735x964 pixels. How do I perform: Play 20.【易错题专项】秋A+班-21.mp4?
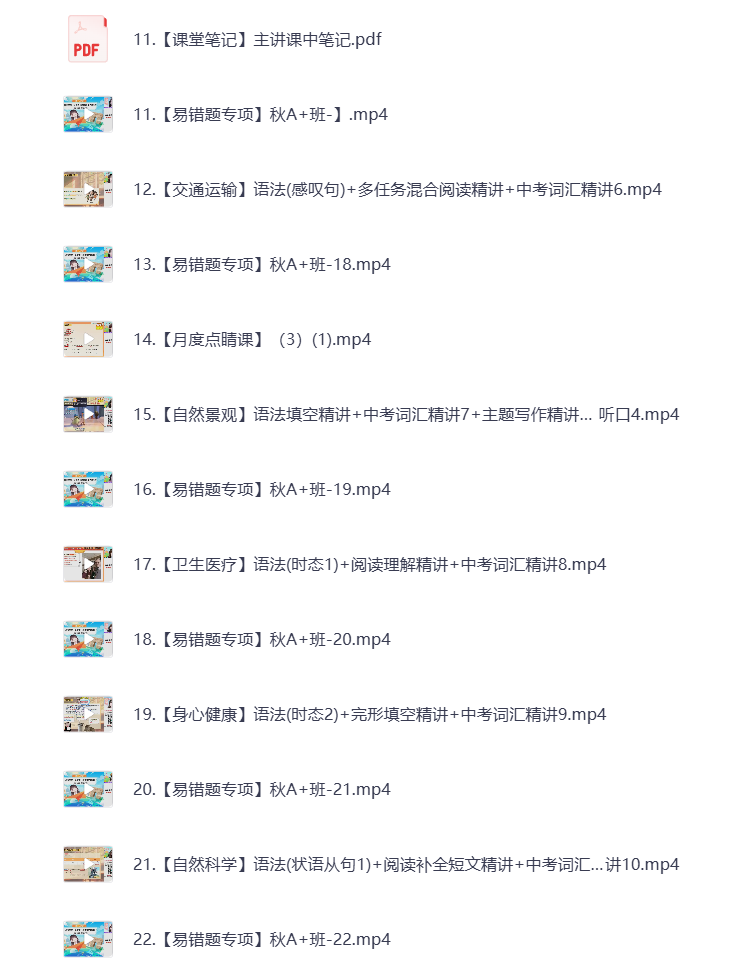click(x=261, y=789)
